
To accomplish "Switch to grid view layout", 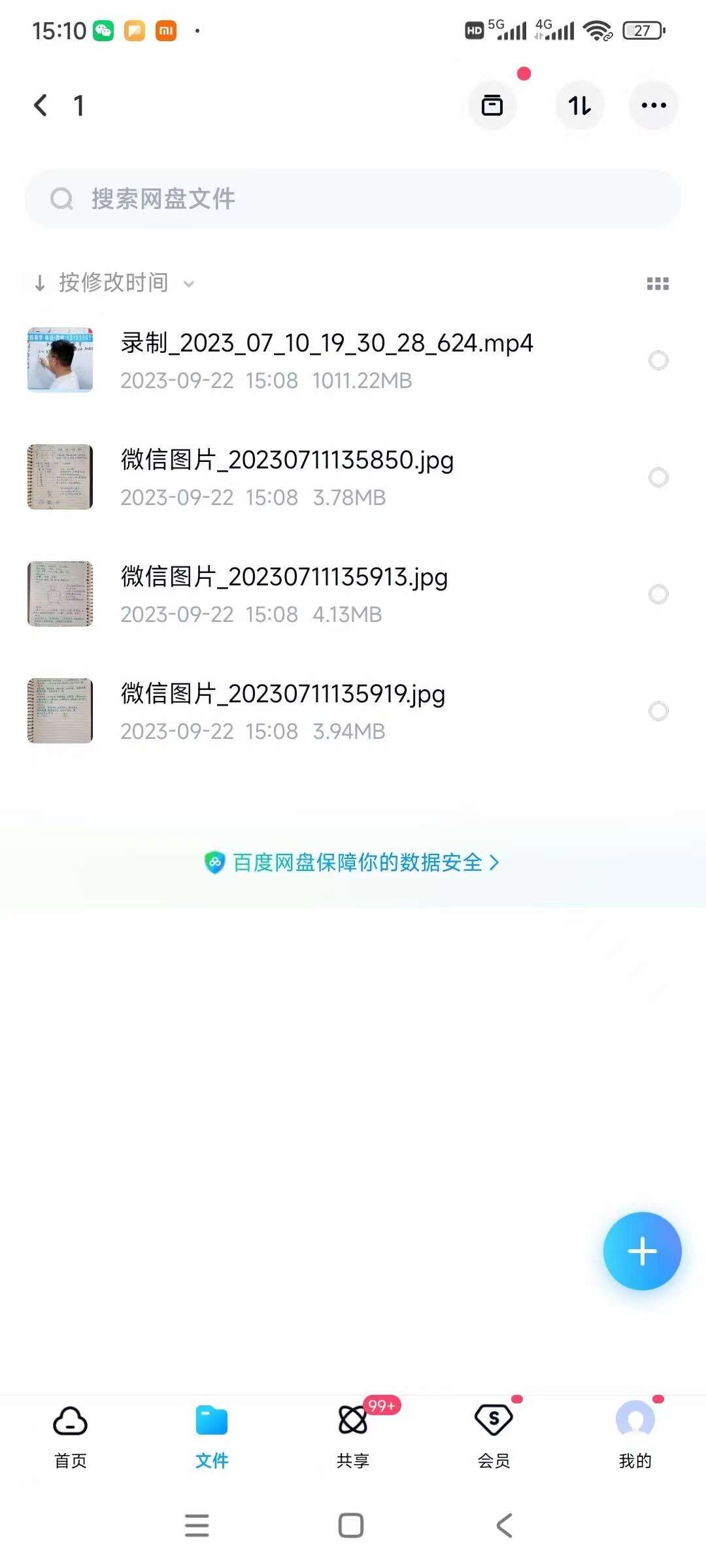I will [657, 284].
